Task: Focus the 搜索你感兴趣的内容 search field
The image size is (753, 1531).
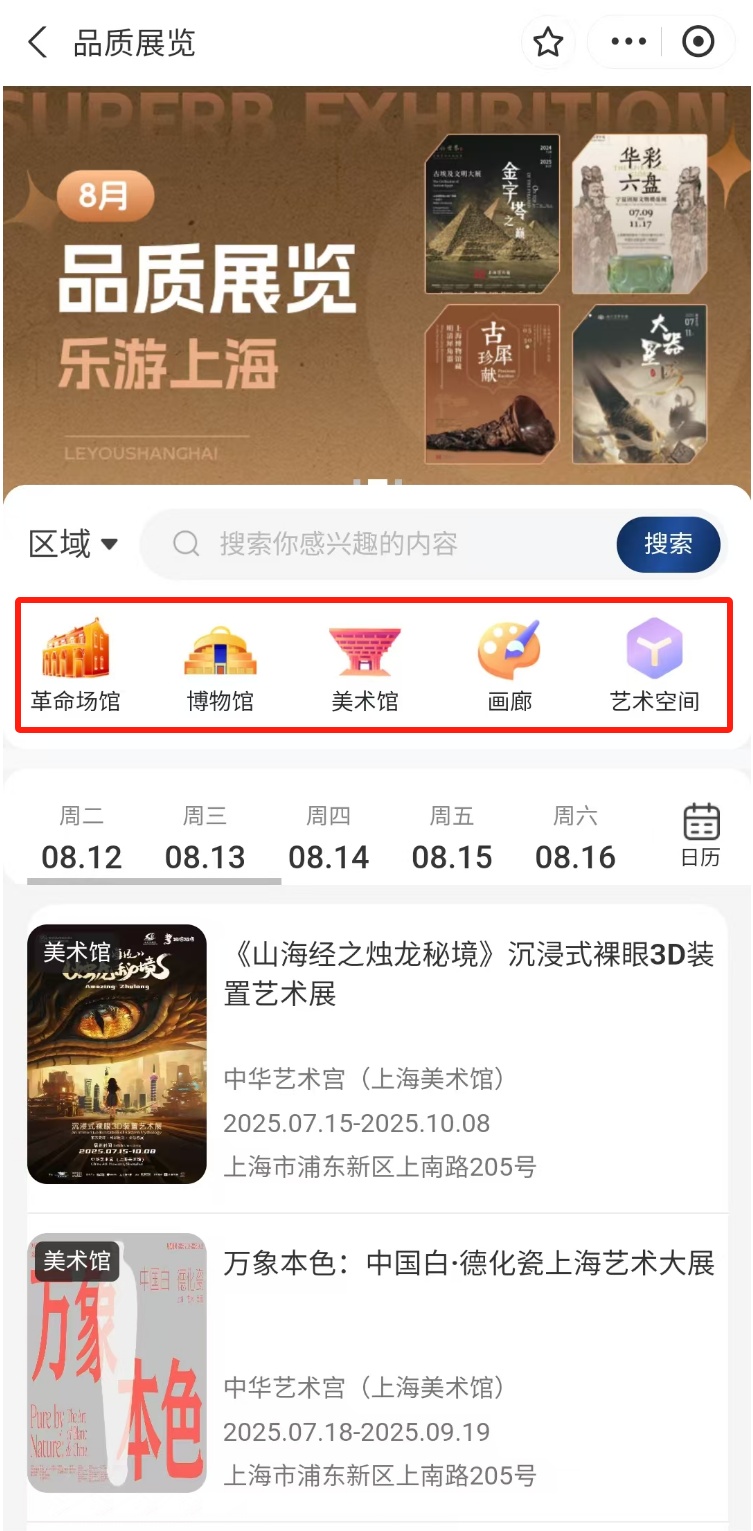Action: point(380,544)
